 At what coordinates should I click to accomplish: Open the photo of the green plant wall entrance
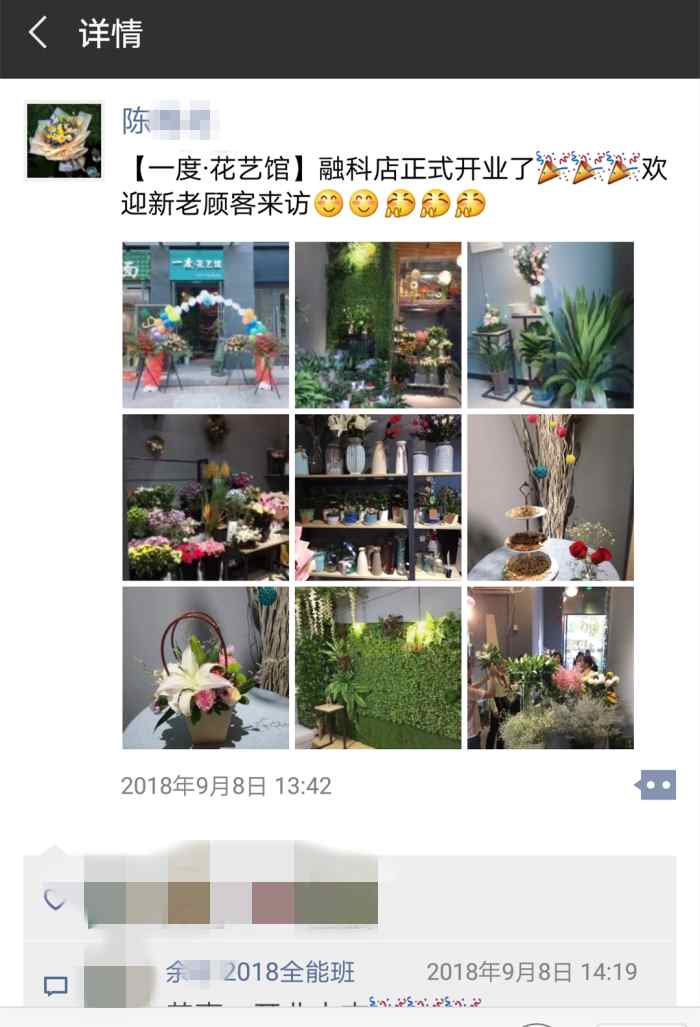378,324
